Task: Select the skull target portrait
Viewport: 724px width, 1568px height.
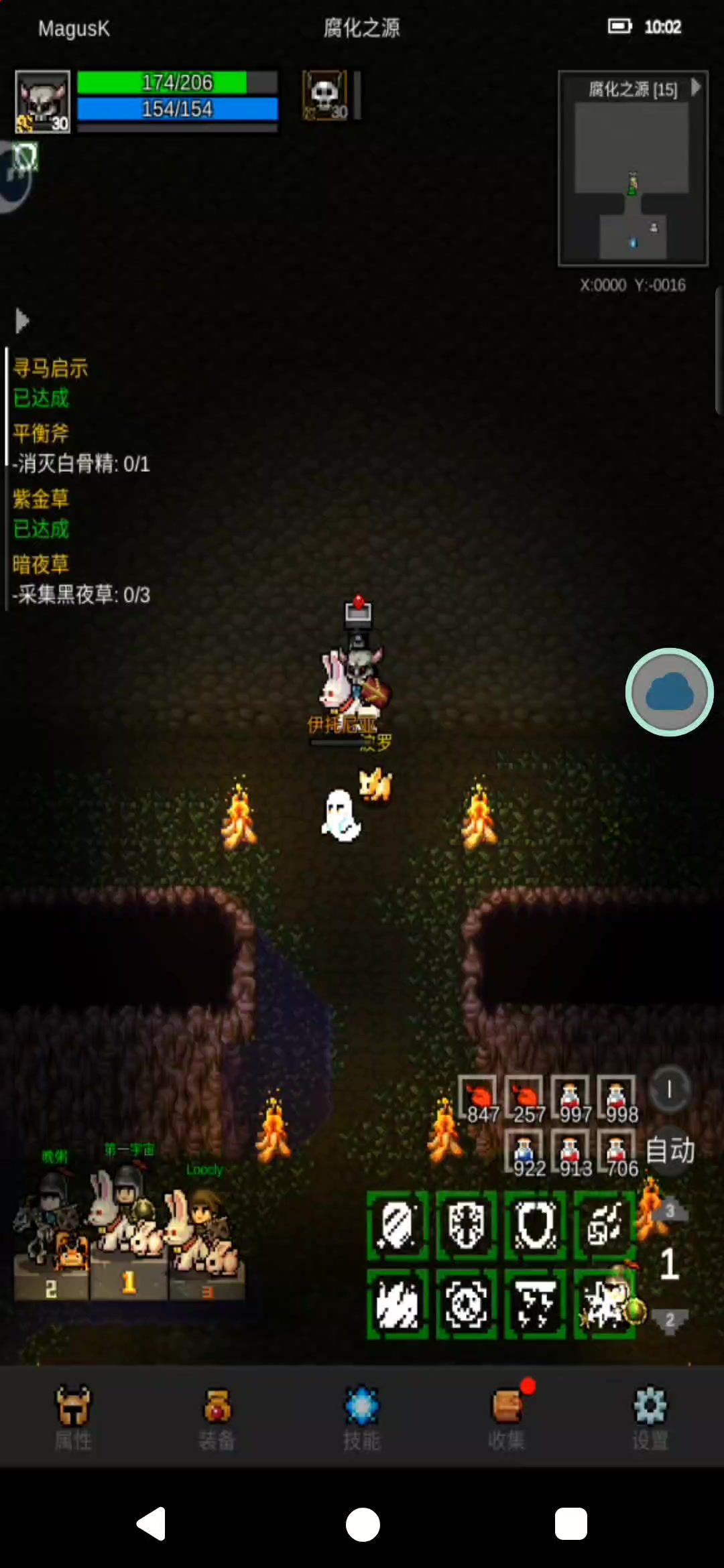Action: click(x=325, y=96)
